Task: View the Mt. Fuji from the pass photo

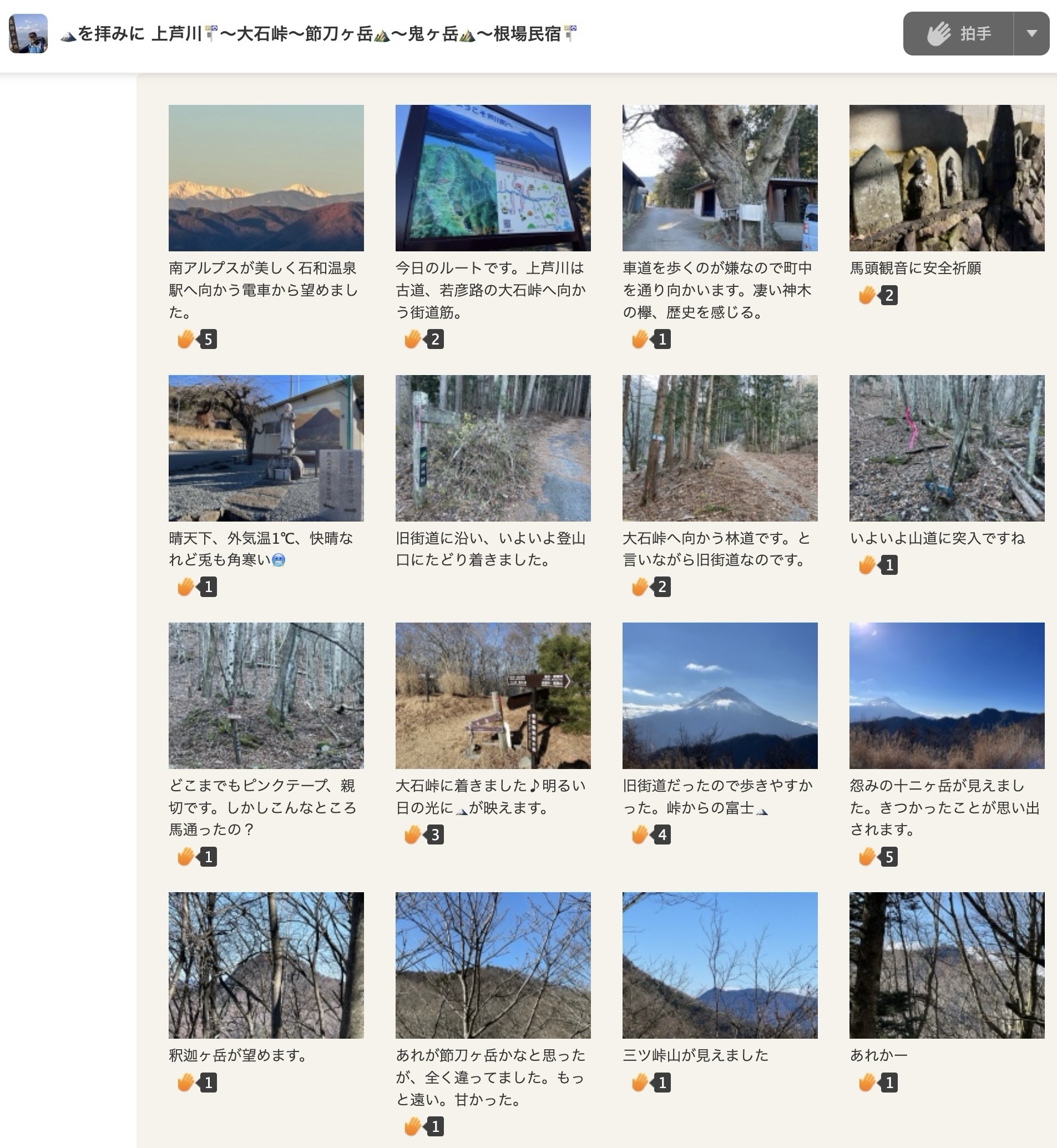Action: pos(720,695)
